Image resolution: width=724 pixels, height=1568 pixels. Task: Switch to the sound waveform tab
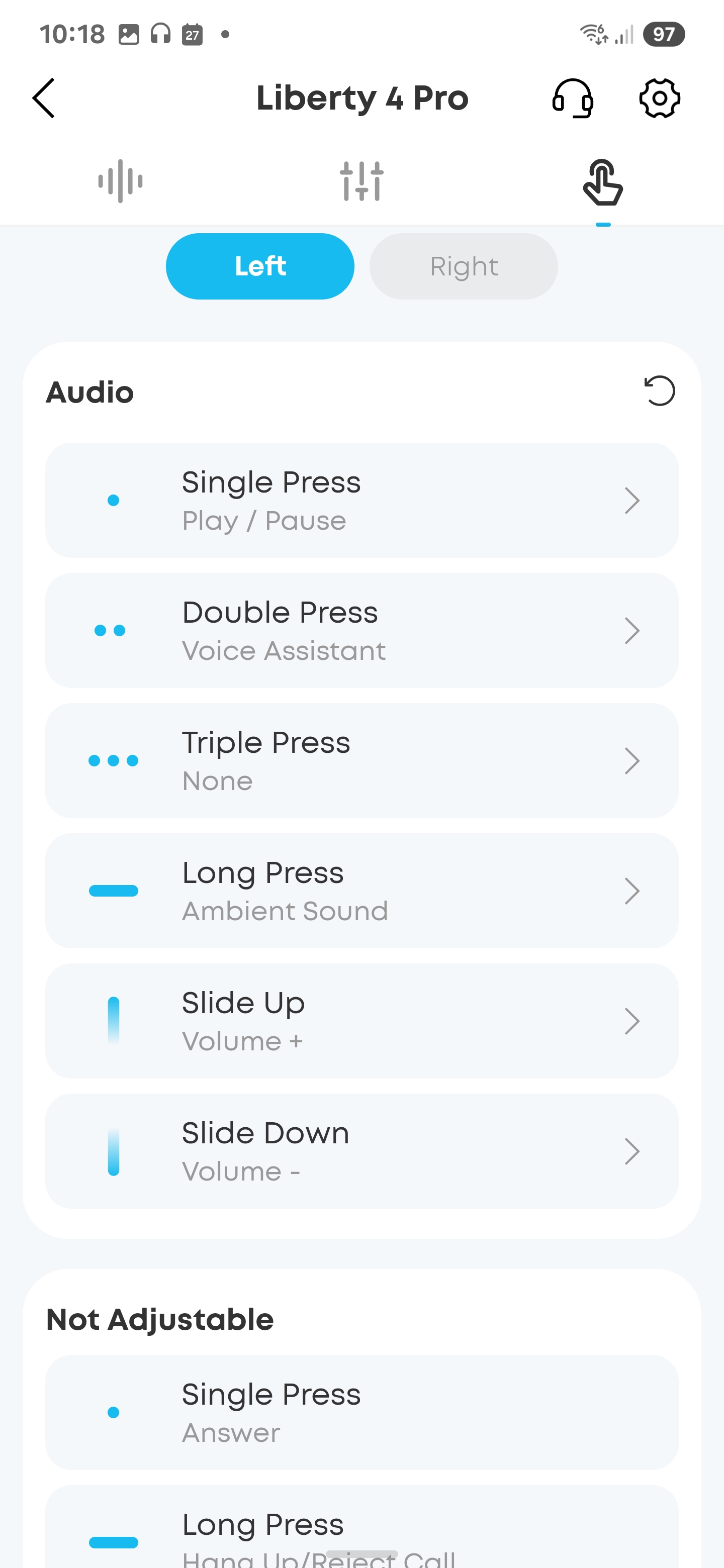coord(121,181)
